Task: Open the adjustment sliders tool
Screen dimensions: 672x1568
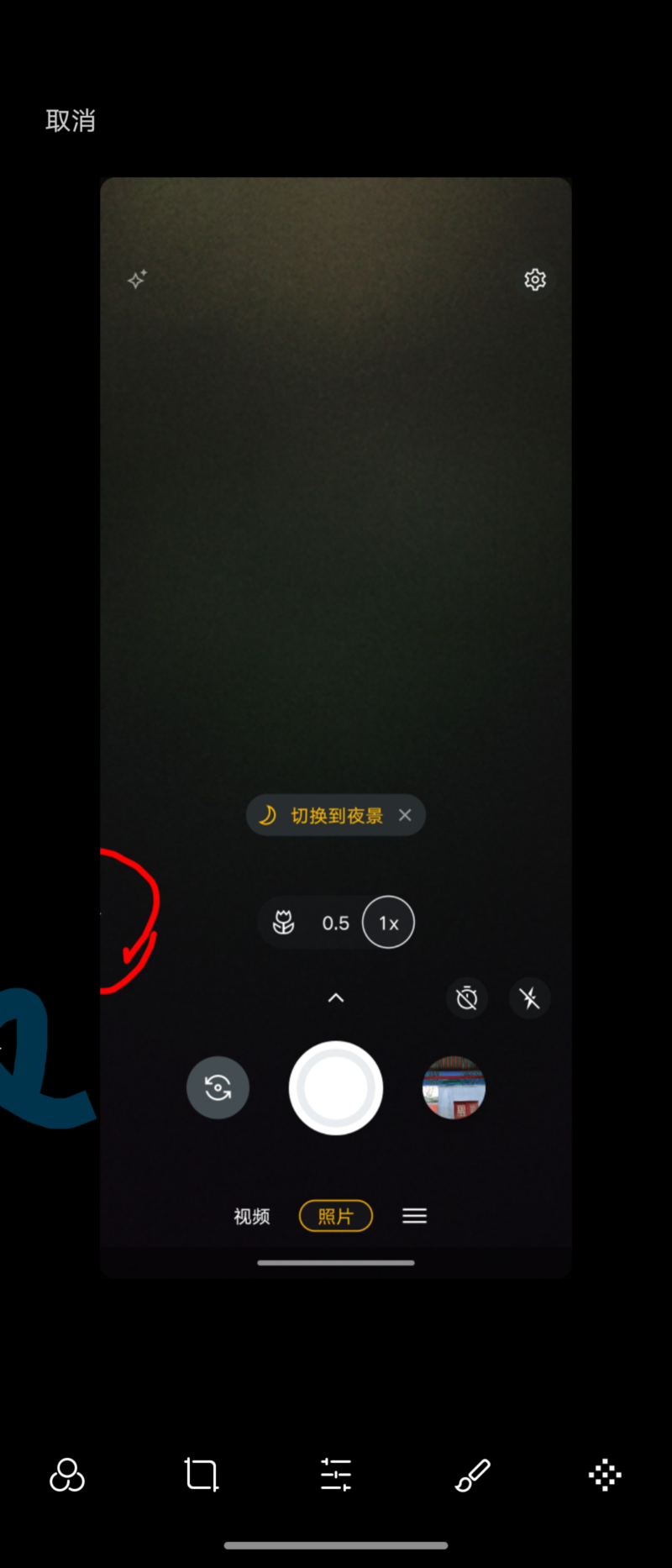Action: [x=336, y=1475]
